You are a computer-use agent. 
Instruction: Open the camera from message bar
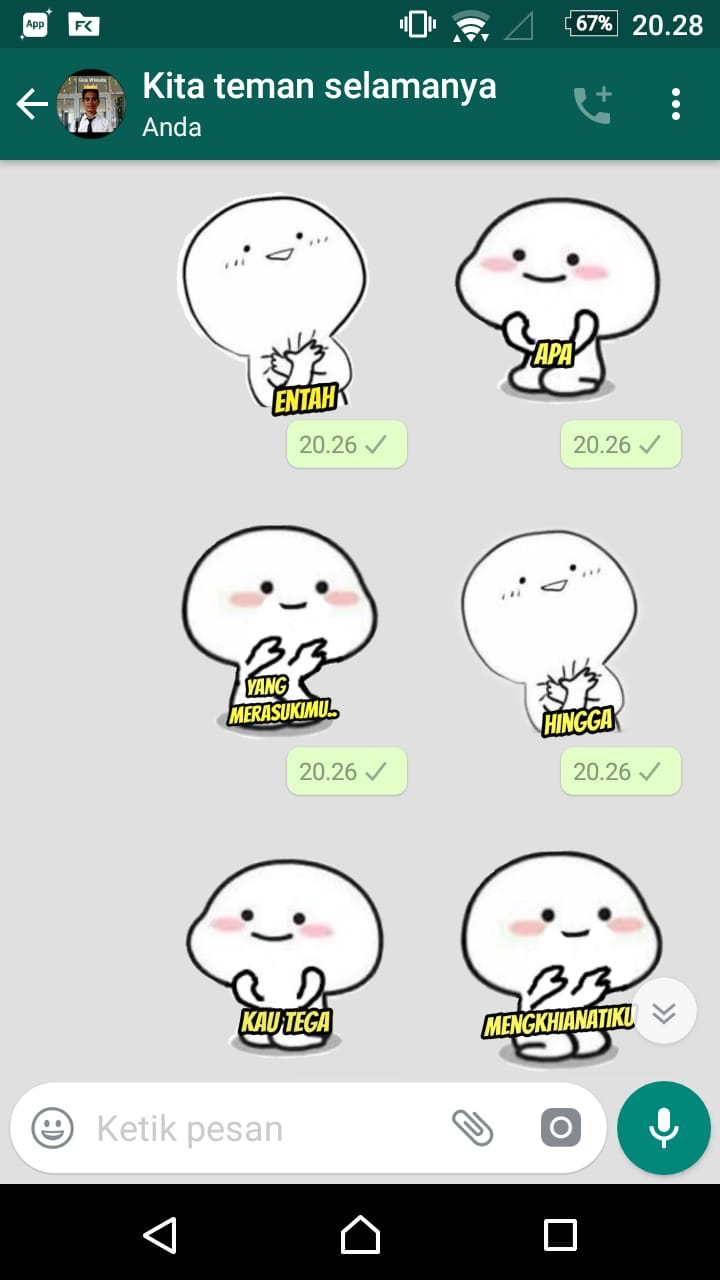click(x=560, y=1129)
